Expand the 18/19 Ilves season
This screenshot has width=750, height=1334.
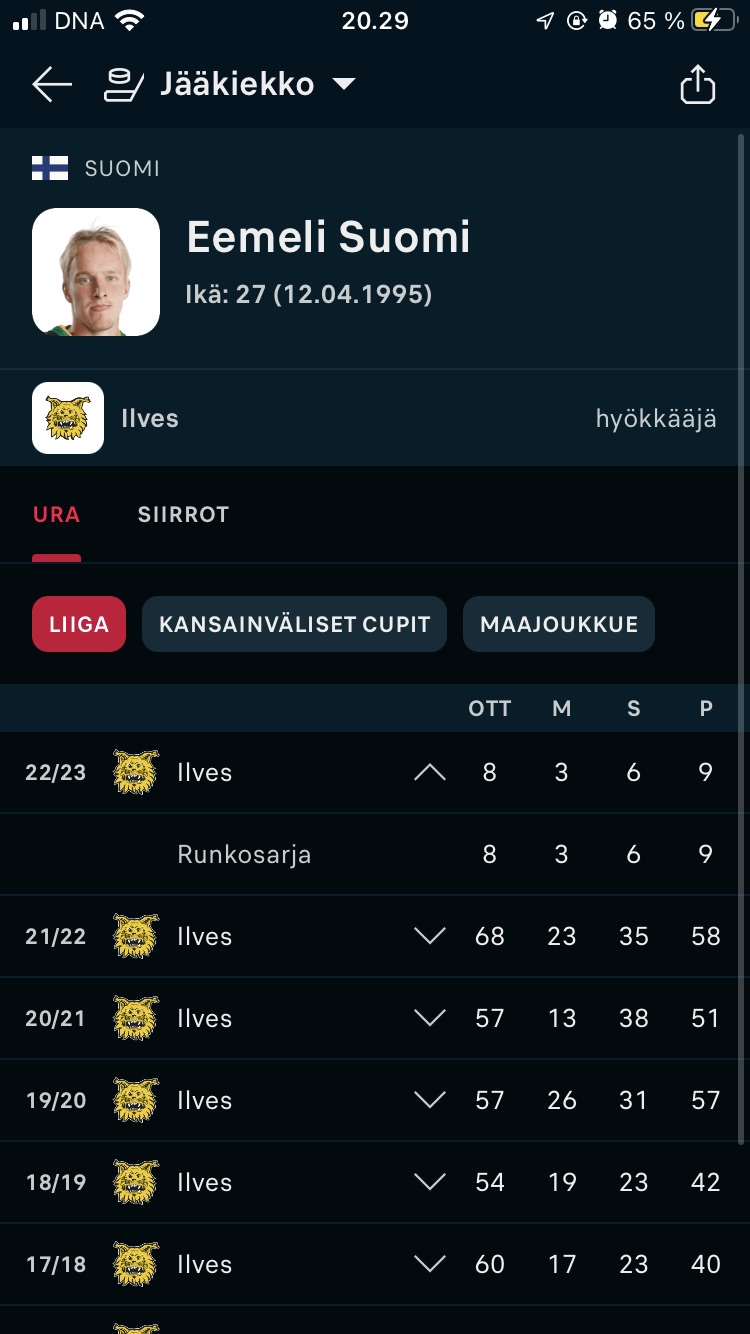click(429, 1182)
